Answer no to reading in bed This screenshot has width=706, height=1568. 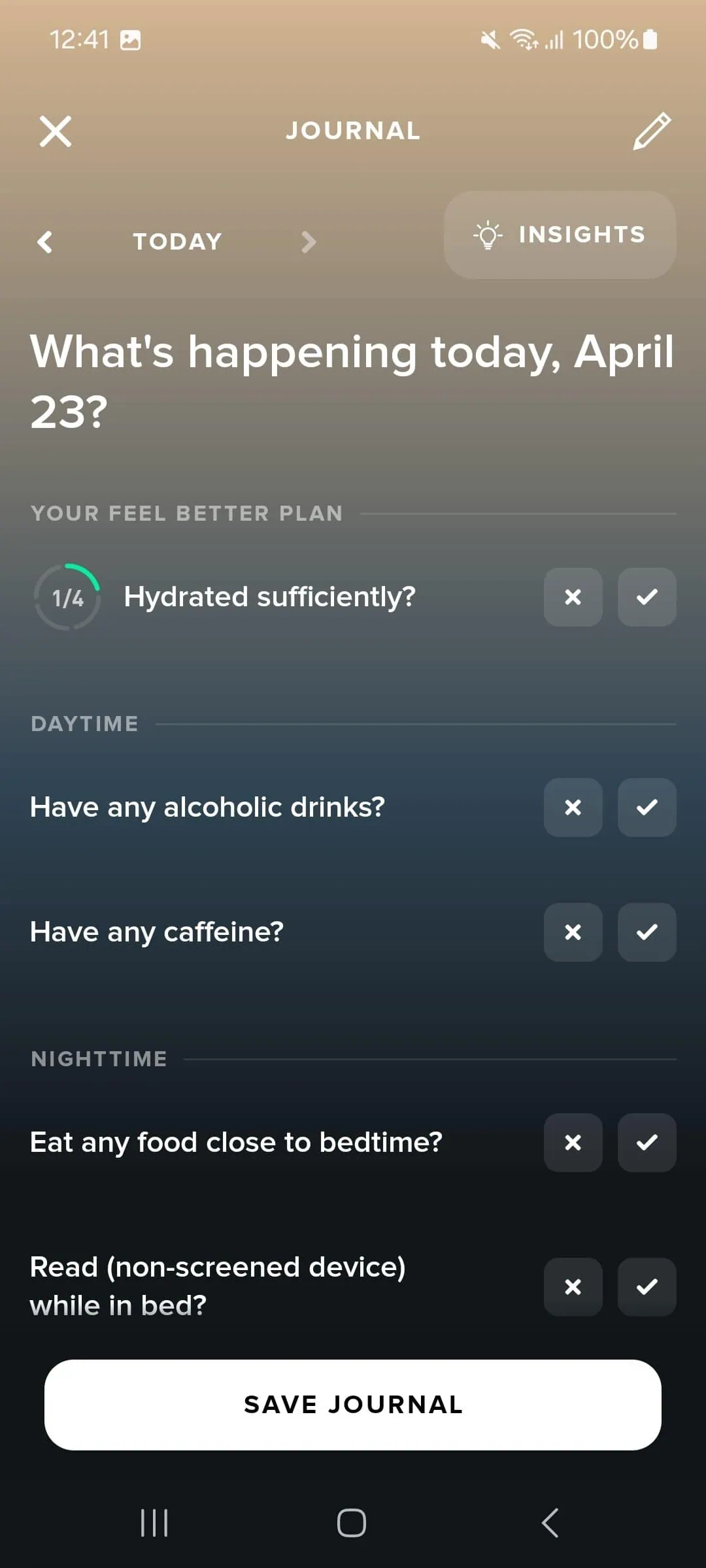point(573,1287)
